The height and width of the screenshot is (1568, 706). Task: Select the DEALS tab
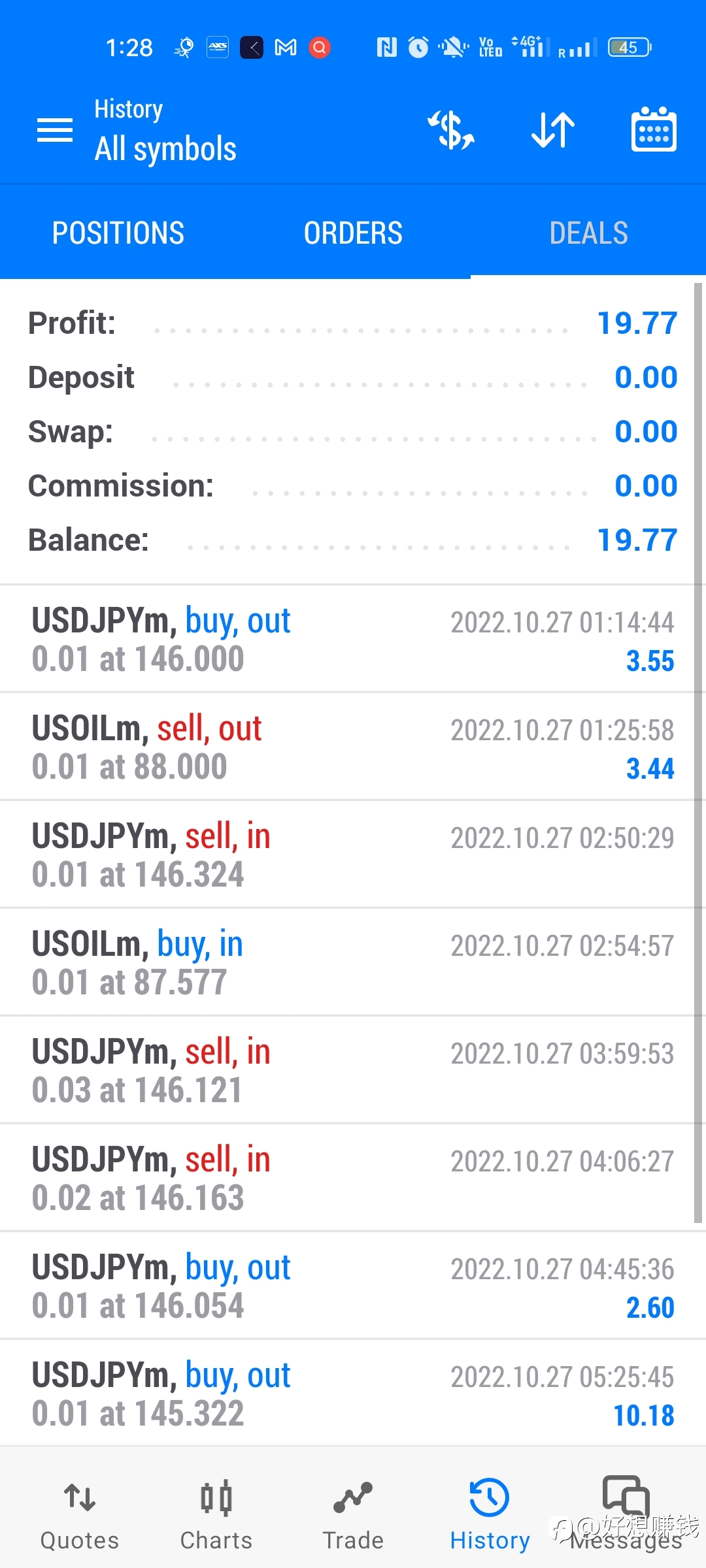[588, 233]
